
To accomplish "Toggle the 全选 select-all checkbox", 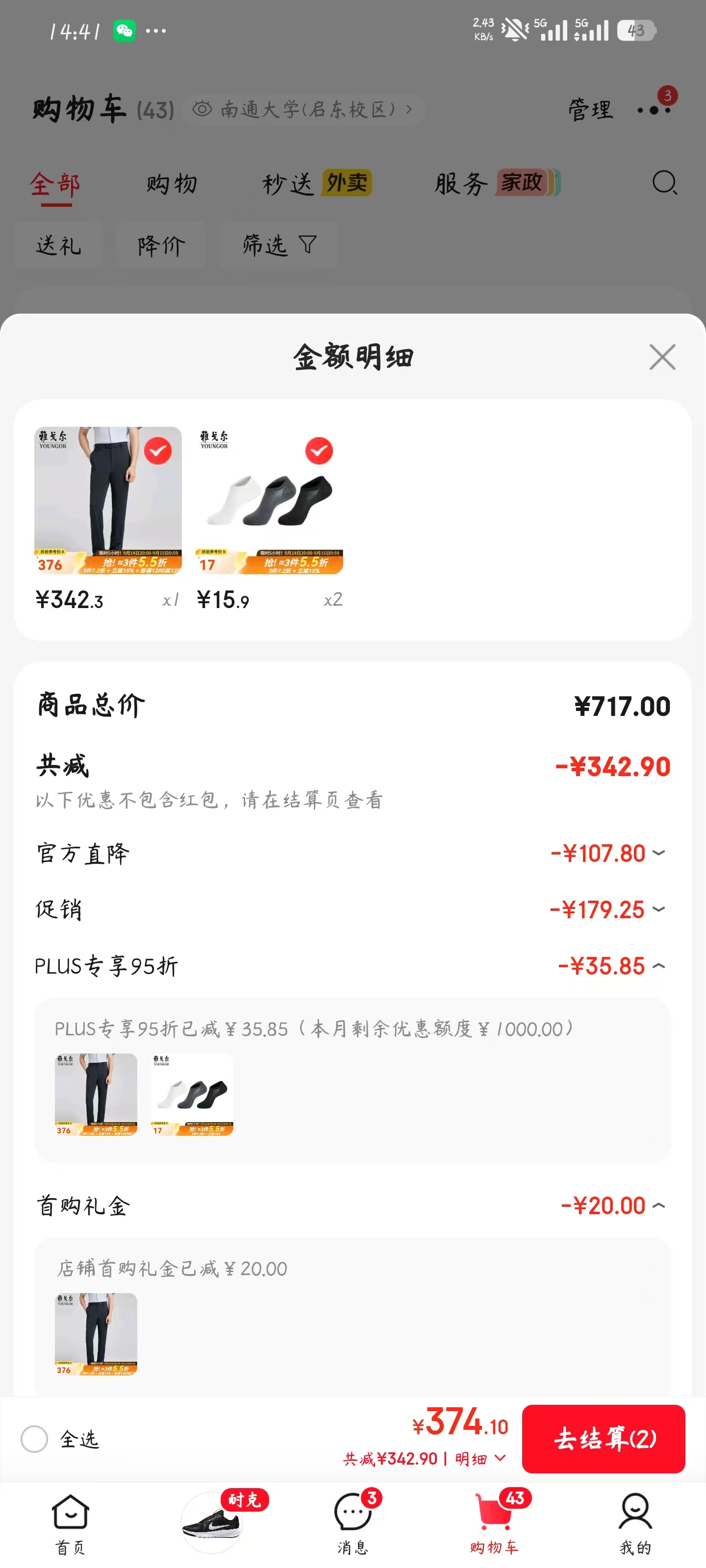I will pos(34,1439).
